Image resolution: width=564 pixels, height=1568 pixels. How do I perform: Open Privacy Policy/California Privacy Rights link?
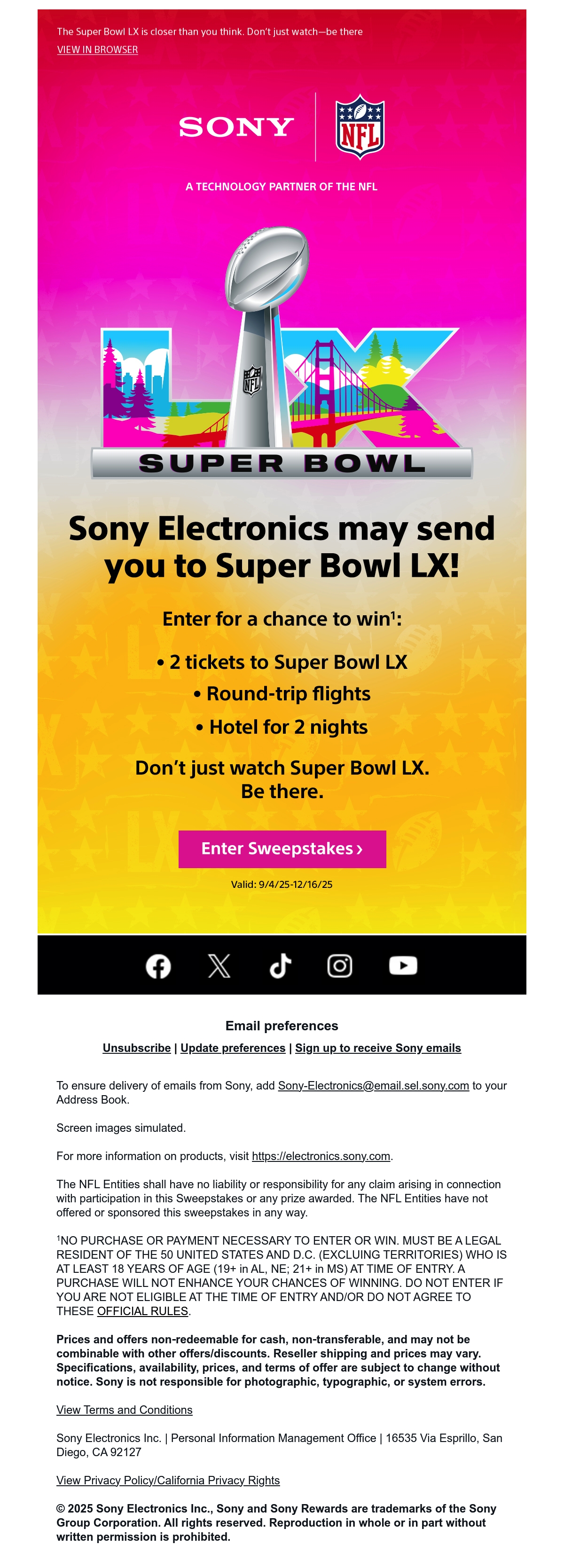pos(169,1481)
